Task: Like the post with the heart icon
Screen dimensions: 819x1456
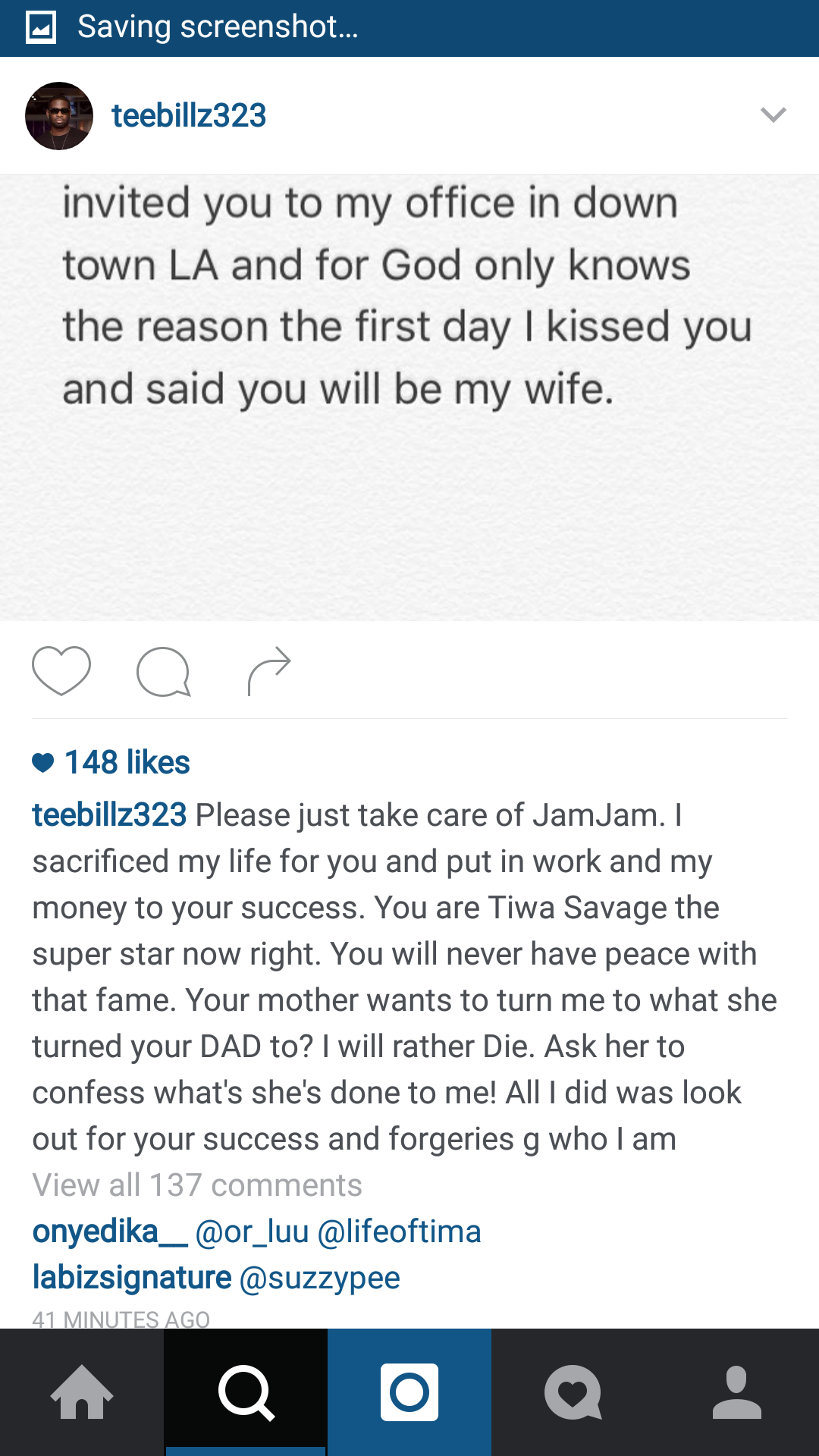Action: [61, 671]
